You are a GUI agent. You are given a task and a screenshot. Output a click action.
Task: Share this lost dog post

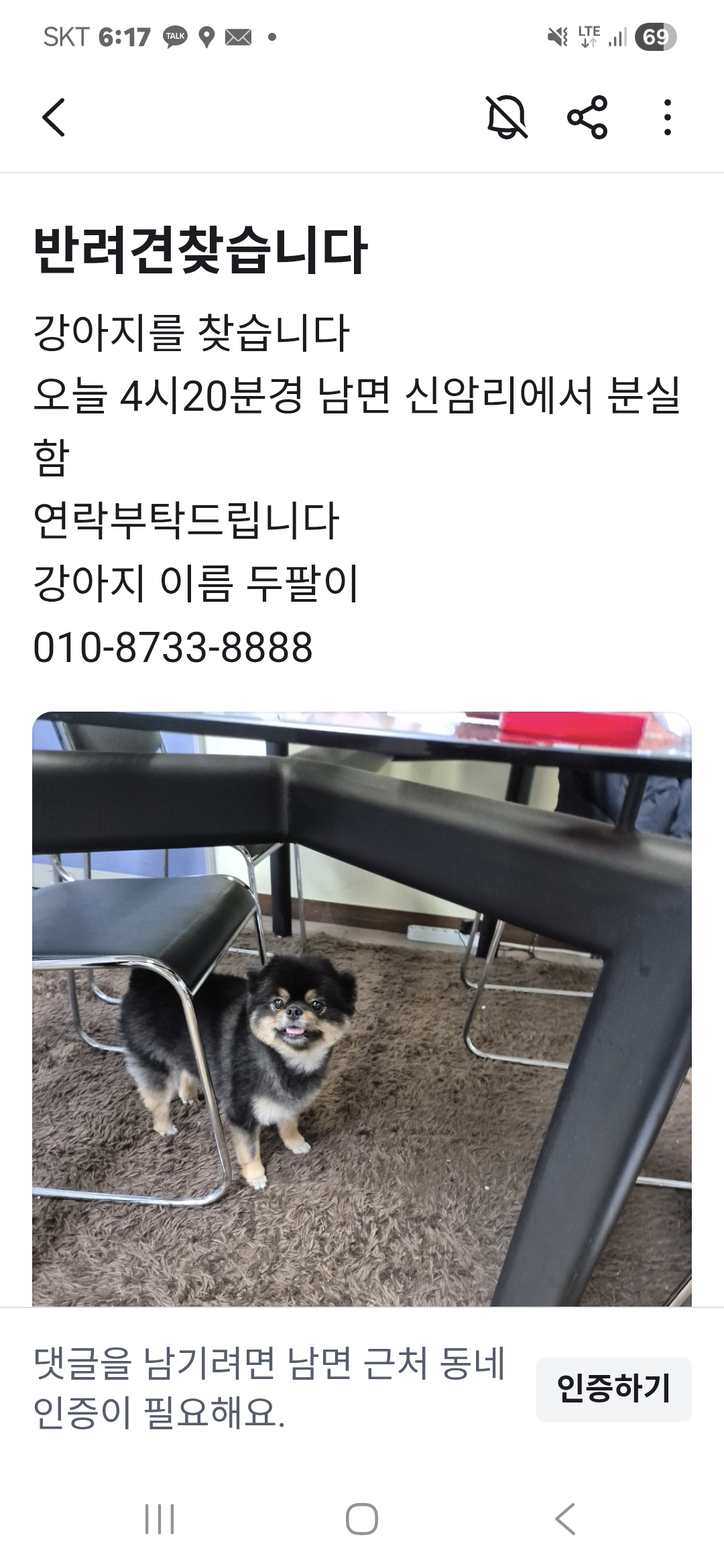587,118
